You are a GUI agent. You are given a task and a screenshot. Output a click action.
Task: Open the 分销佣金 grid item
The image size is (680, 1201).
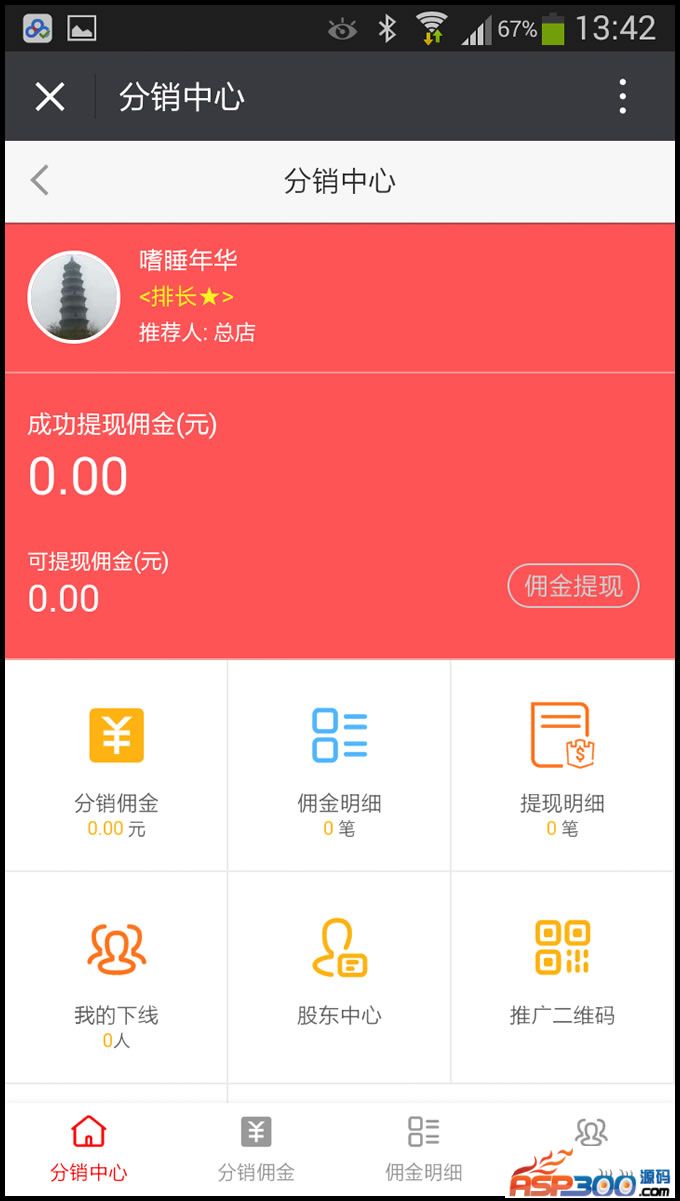pyautogui.click(x=116, y=766)
